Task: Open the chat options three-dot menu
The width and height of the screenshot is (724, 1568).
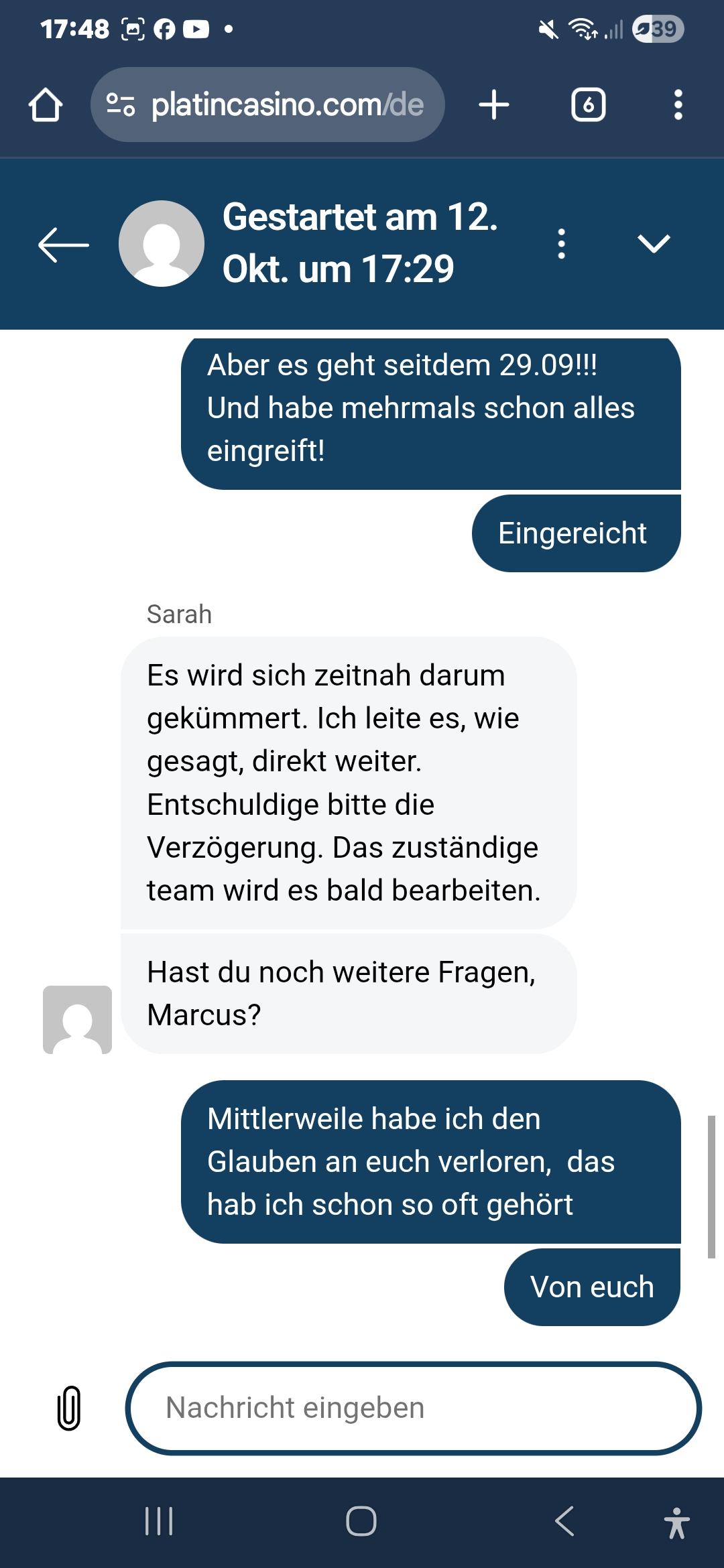Action: [562, 244]
